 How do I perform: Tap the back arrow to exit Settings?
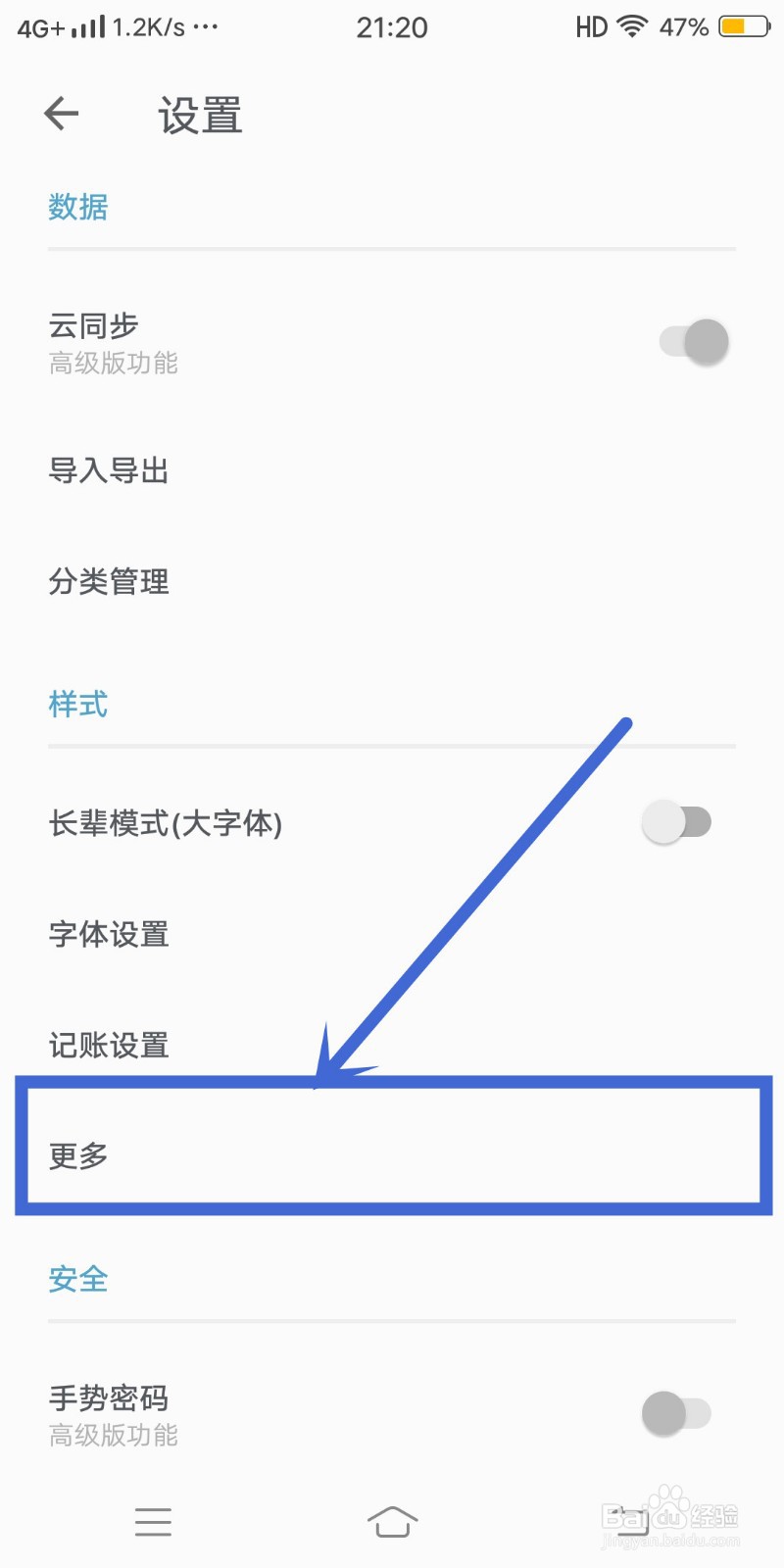tap(61, 113)
